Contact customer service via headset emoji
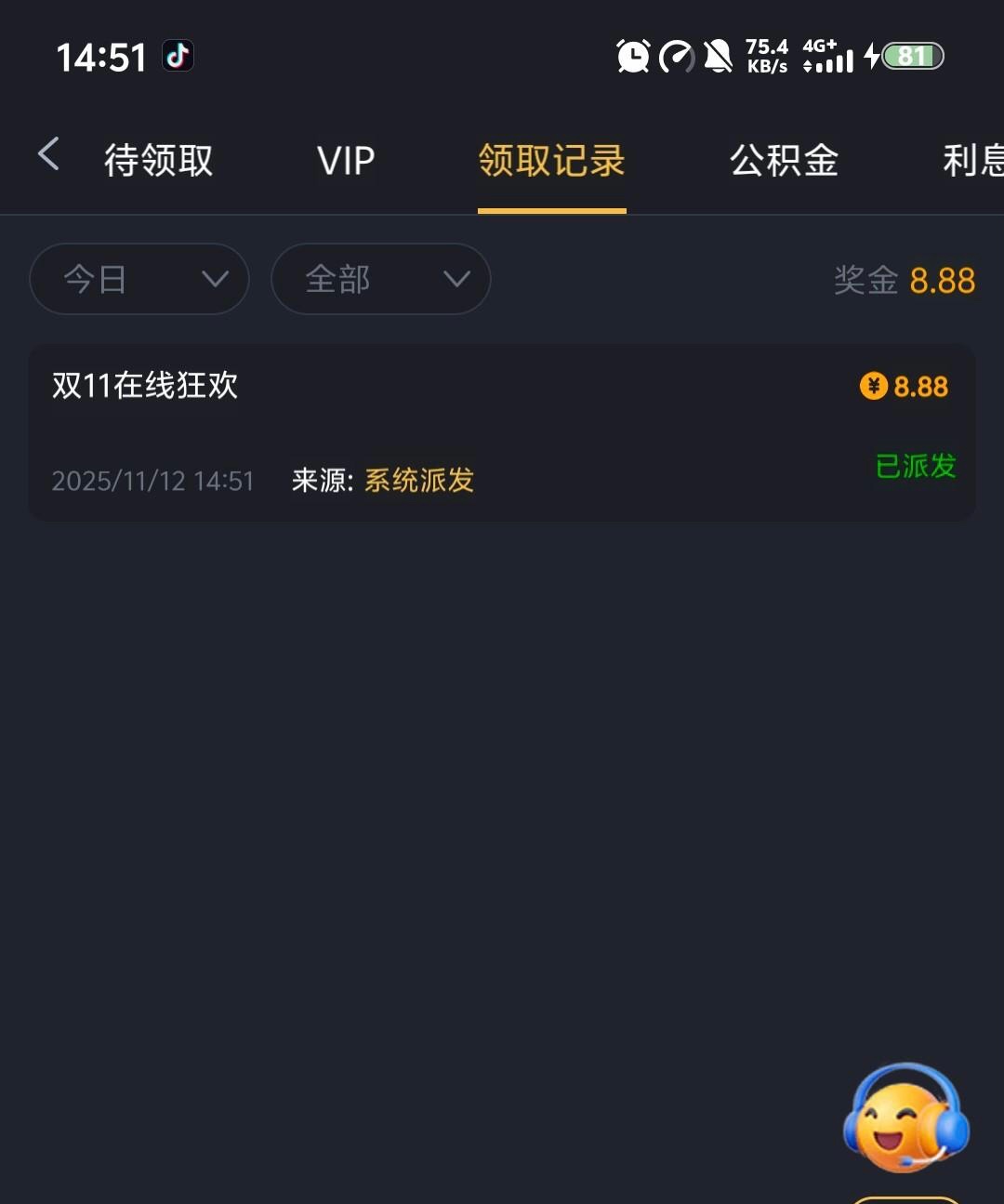Screen dimensions: 1004x1204 pos(905,1120)
